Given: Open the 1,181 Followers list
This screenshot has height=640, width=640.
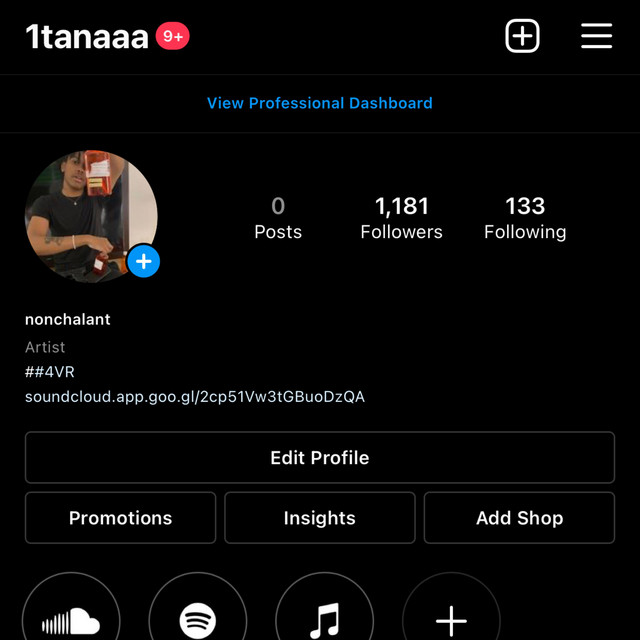Looking at the screenshot, I should pyautogui.click(x=401, y=218).
